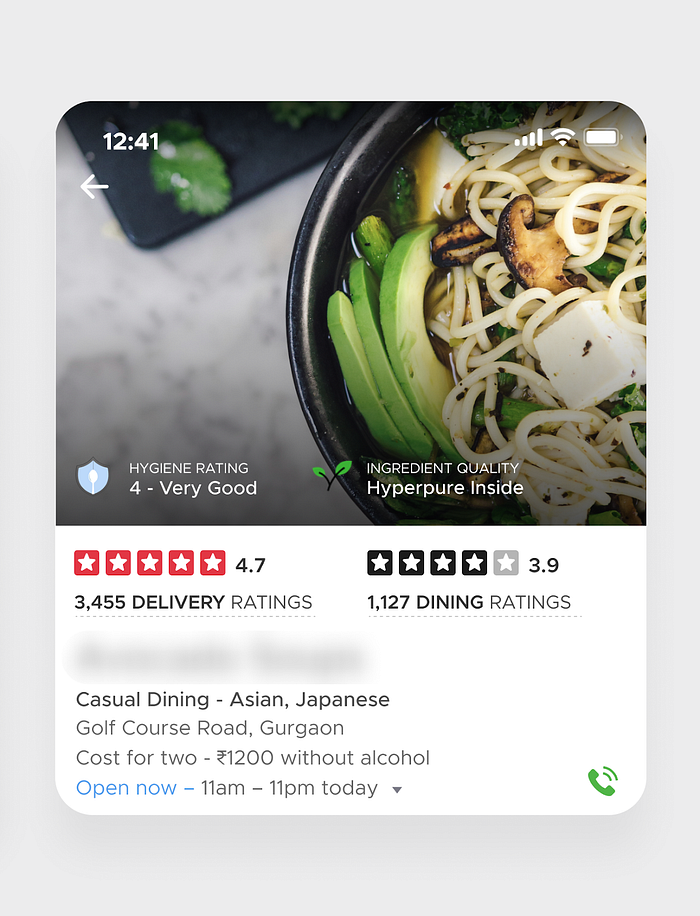View the 1,127 dining ratings
This screenshot has width=700, height=916.
pyautogui.click(x=469, y=602)
